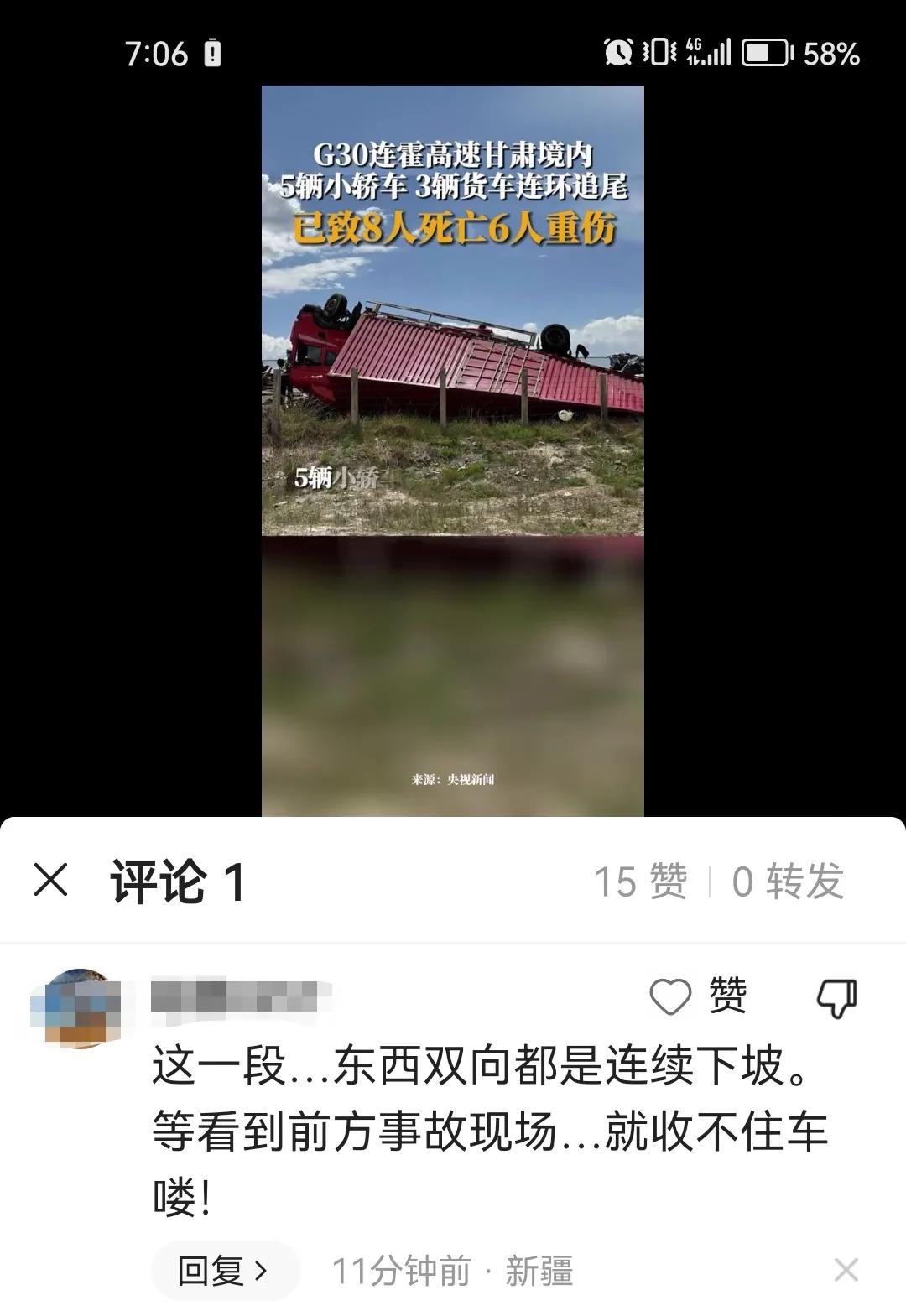Open the commenter's profile avatar

tap(77, 1008)
